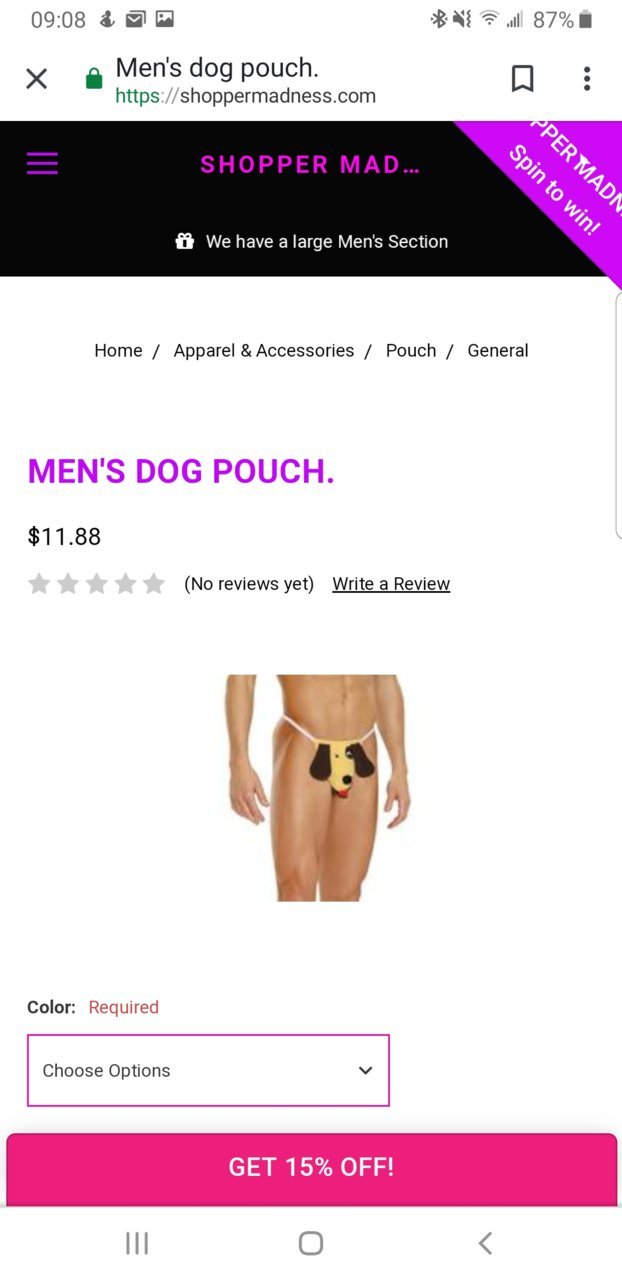The width and height of the screenshot is (622, 1279).
Task: Bookmark this page
Action: tap(522, 79)
